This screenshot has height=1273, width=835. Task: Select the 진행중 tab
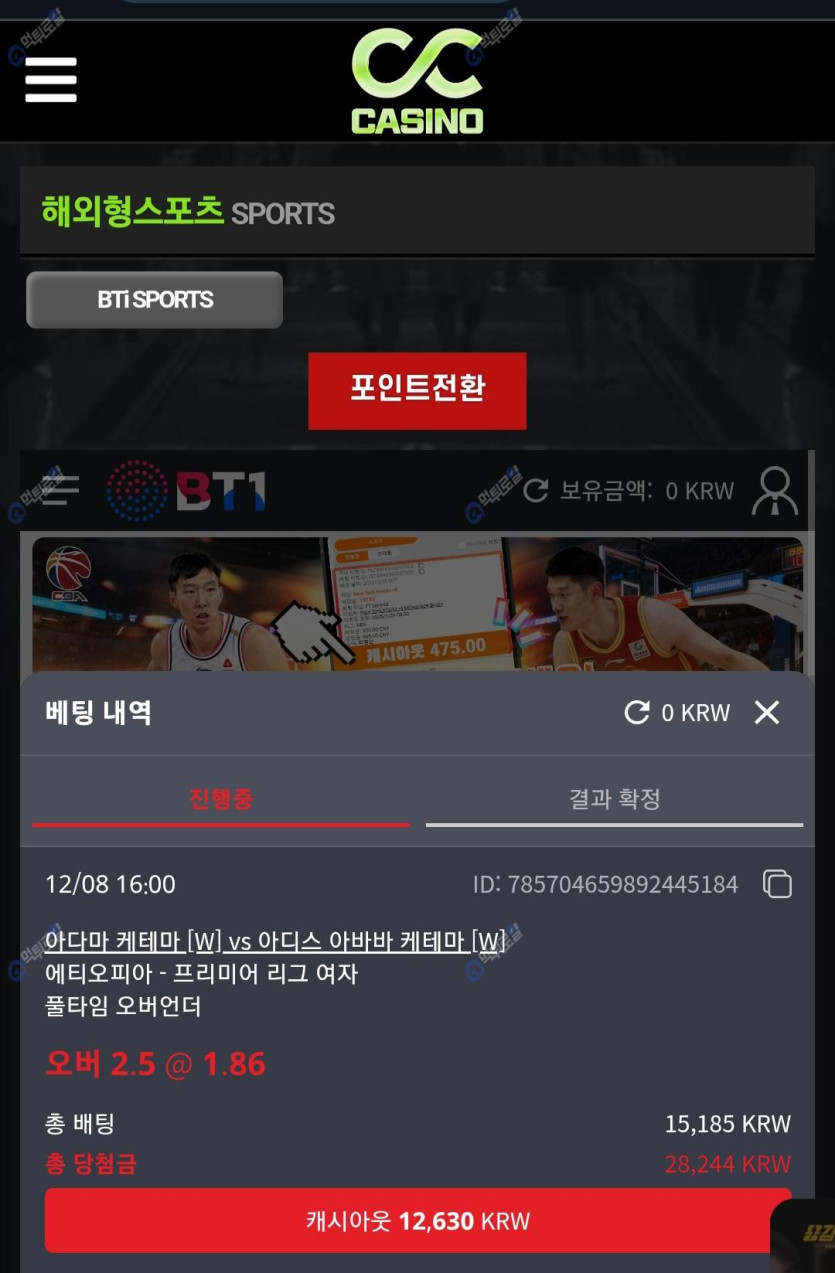221,799
